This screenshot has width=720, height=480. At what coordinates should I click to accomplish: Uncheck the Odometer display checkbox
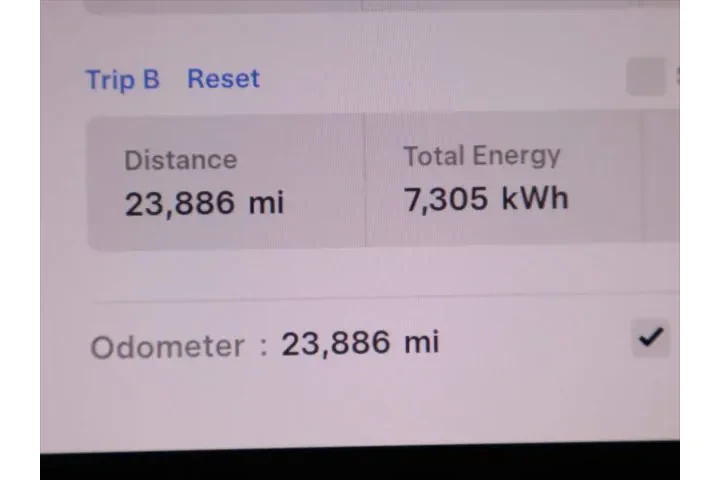coord(651,338)
